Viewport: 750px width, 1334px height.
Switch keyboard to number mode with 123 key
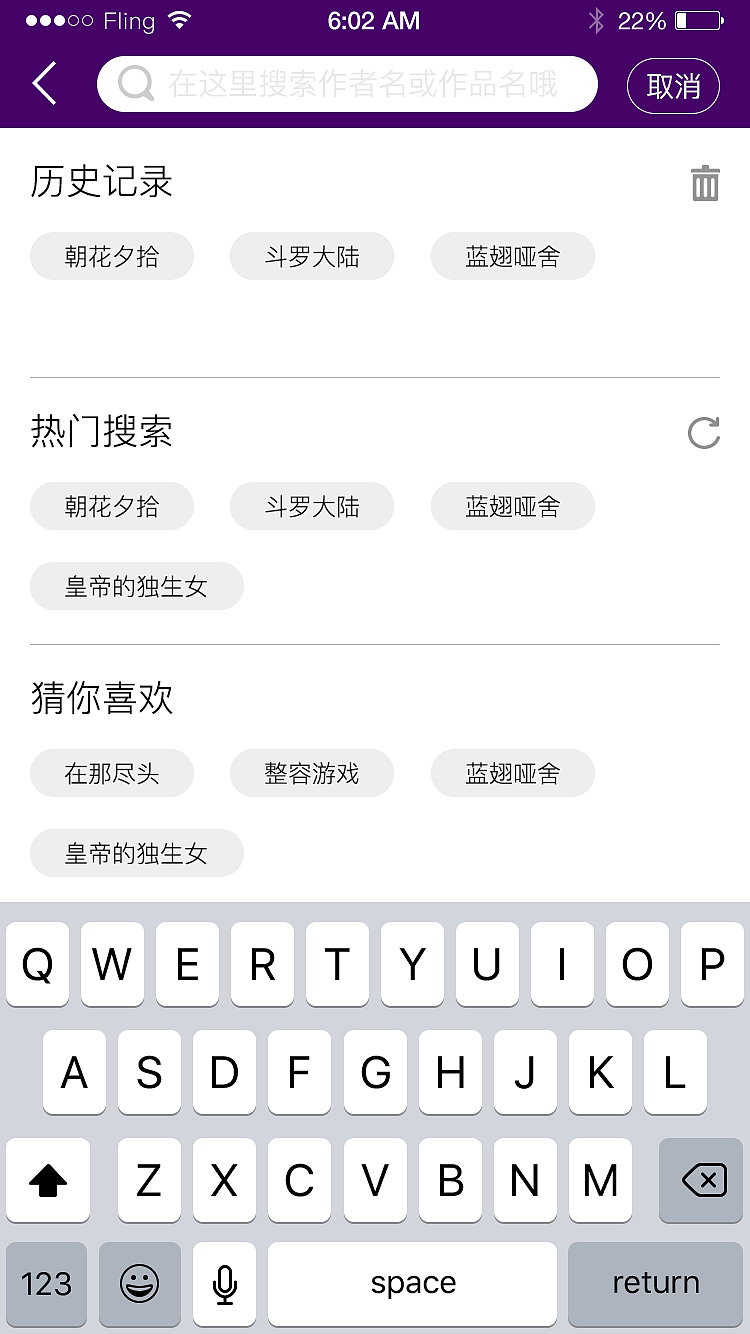click(x=46, y=1284)
